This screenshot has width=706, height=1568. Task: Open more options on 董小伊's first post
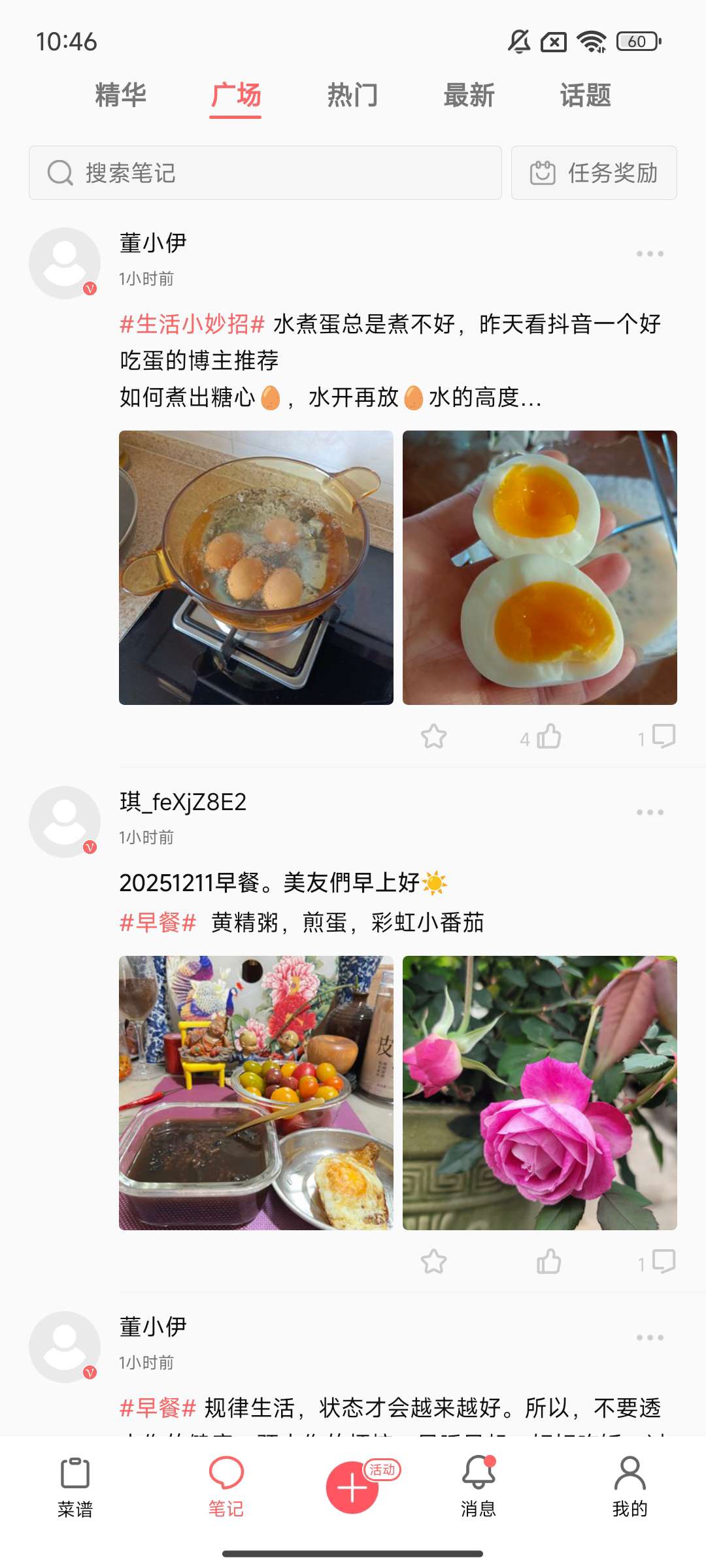click(x=650, y=253)
